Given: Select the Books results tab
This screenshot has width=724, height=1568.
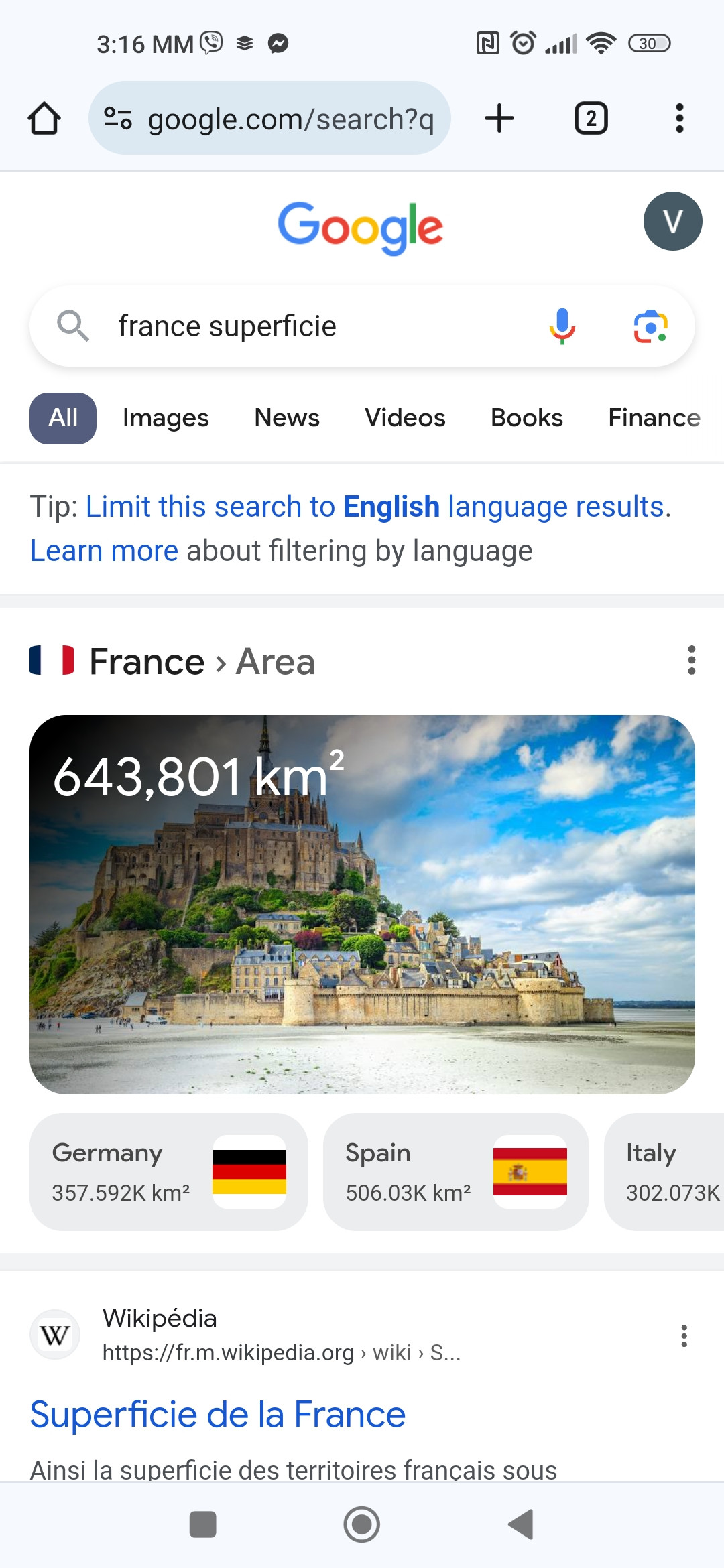Looking at the screenshot, I should tap(527, 418).
